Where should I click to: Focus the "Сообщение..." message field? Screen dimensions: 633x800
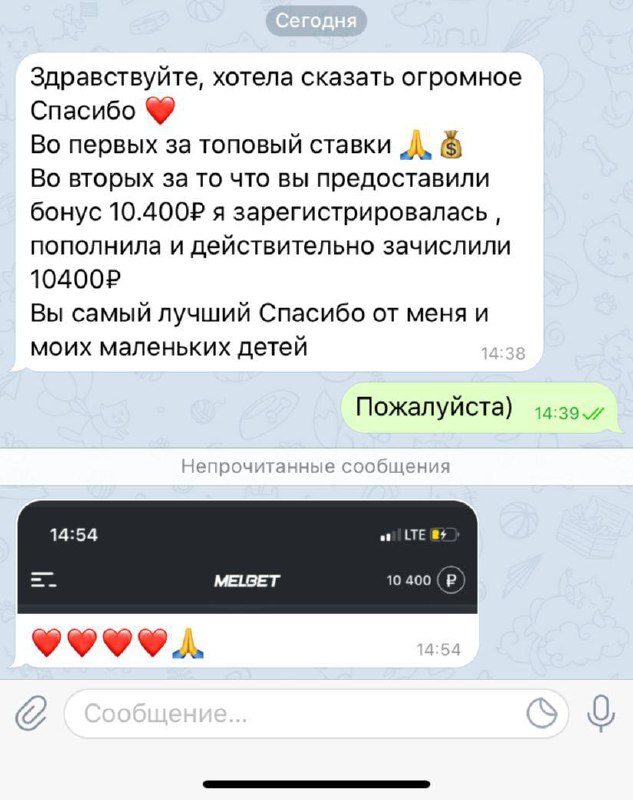click(290, 714)
